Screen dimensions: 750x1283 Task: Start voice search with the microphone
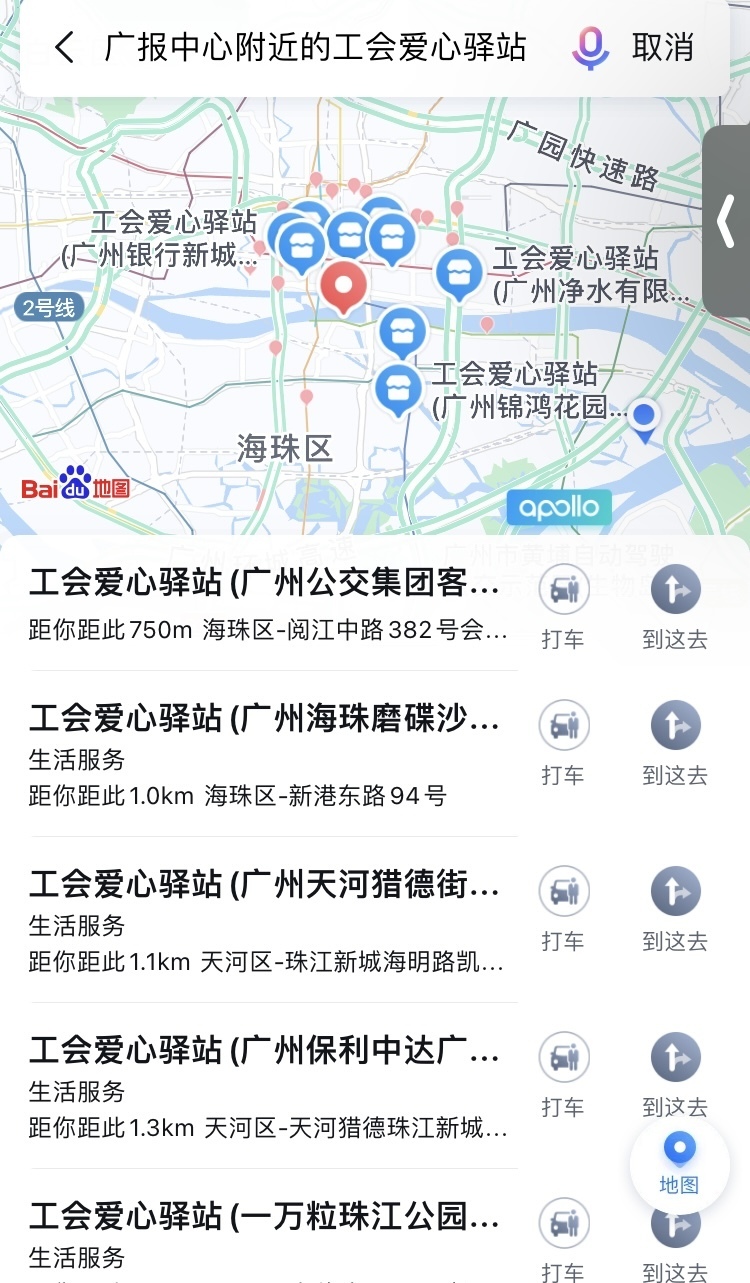[590, 48]
